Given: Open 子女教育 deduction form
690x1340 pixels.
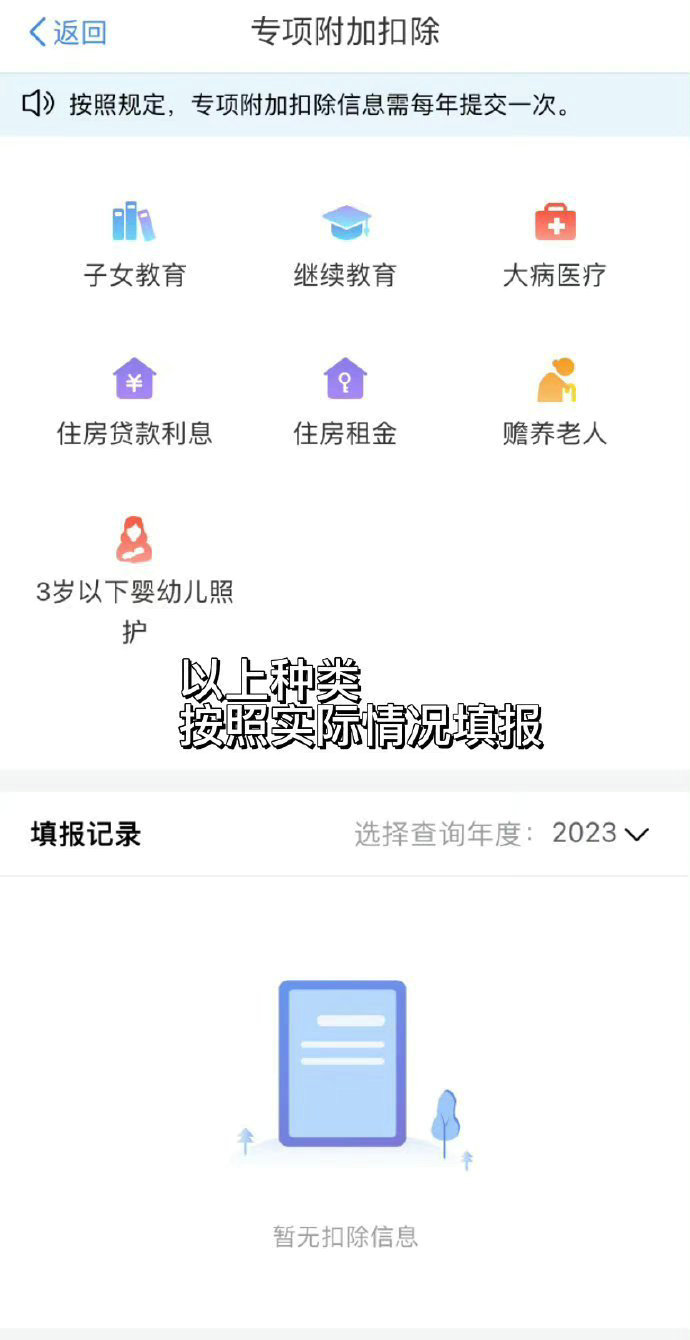Looking at the screenshot, I should click(134, 244).
